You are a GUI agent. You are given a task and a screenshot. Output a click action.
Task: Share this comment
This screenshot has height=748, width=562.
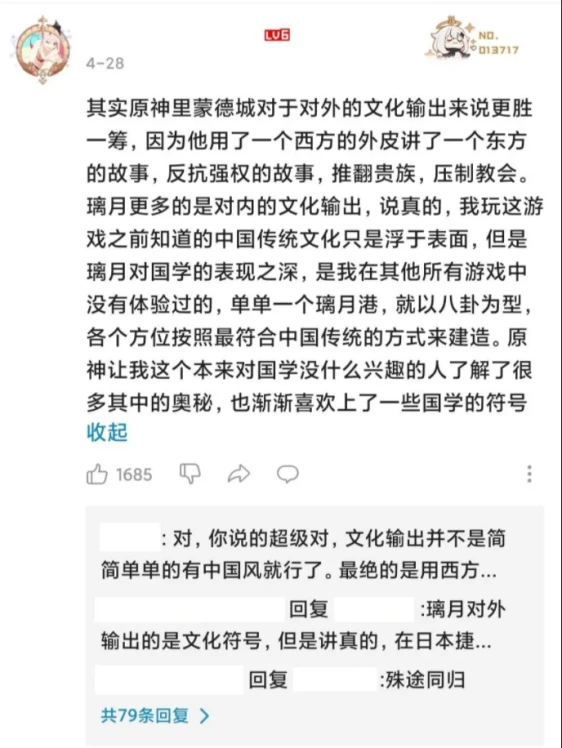(239, 474)
